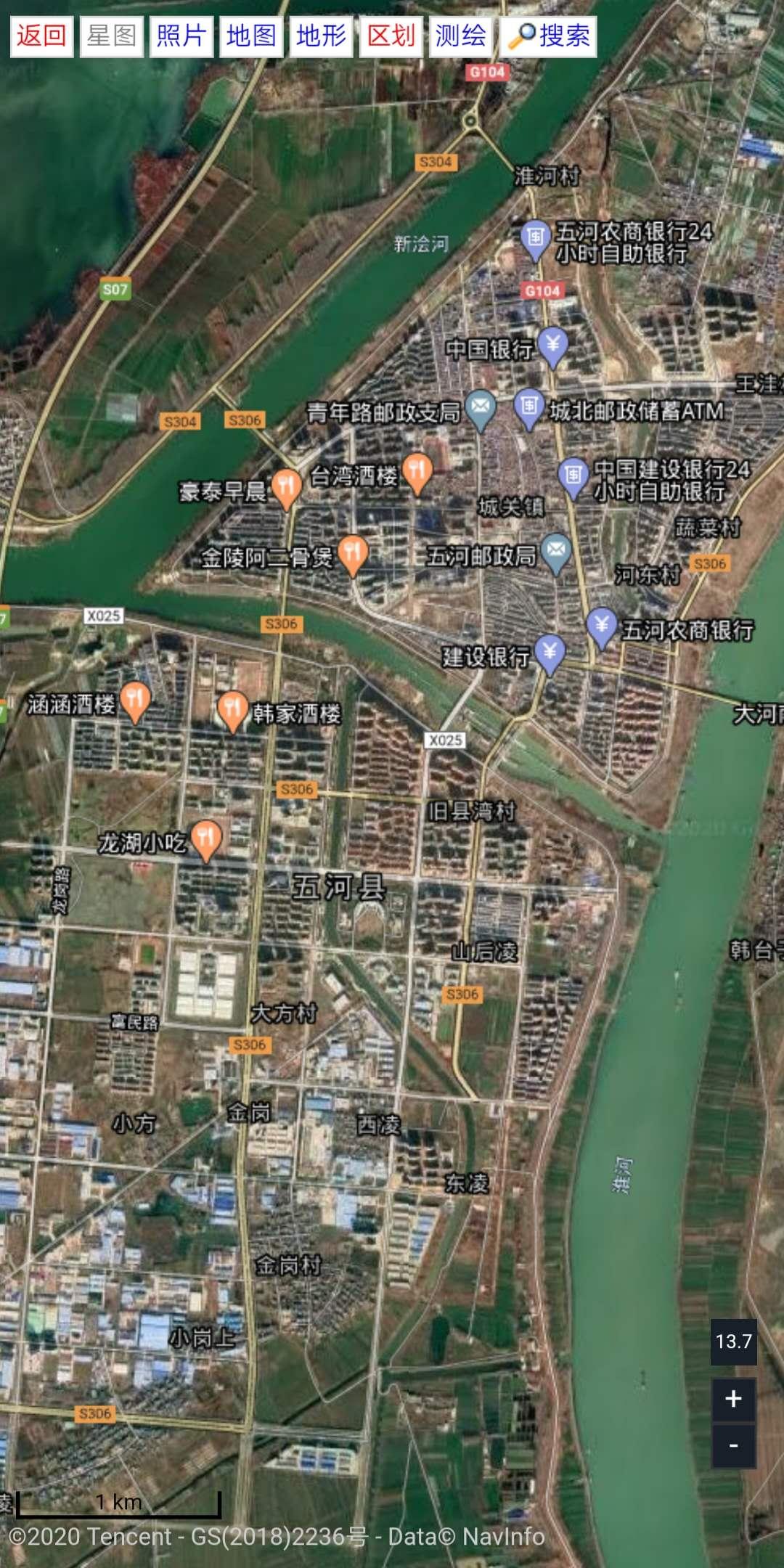Tap the 中国银行 map marker
This screenshot has height=1568, width=784.
pyautogui.click(x=553, y=347)
